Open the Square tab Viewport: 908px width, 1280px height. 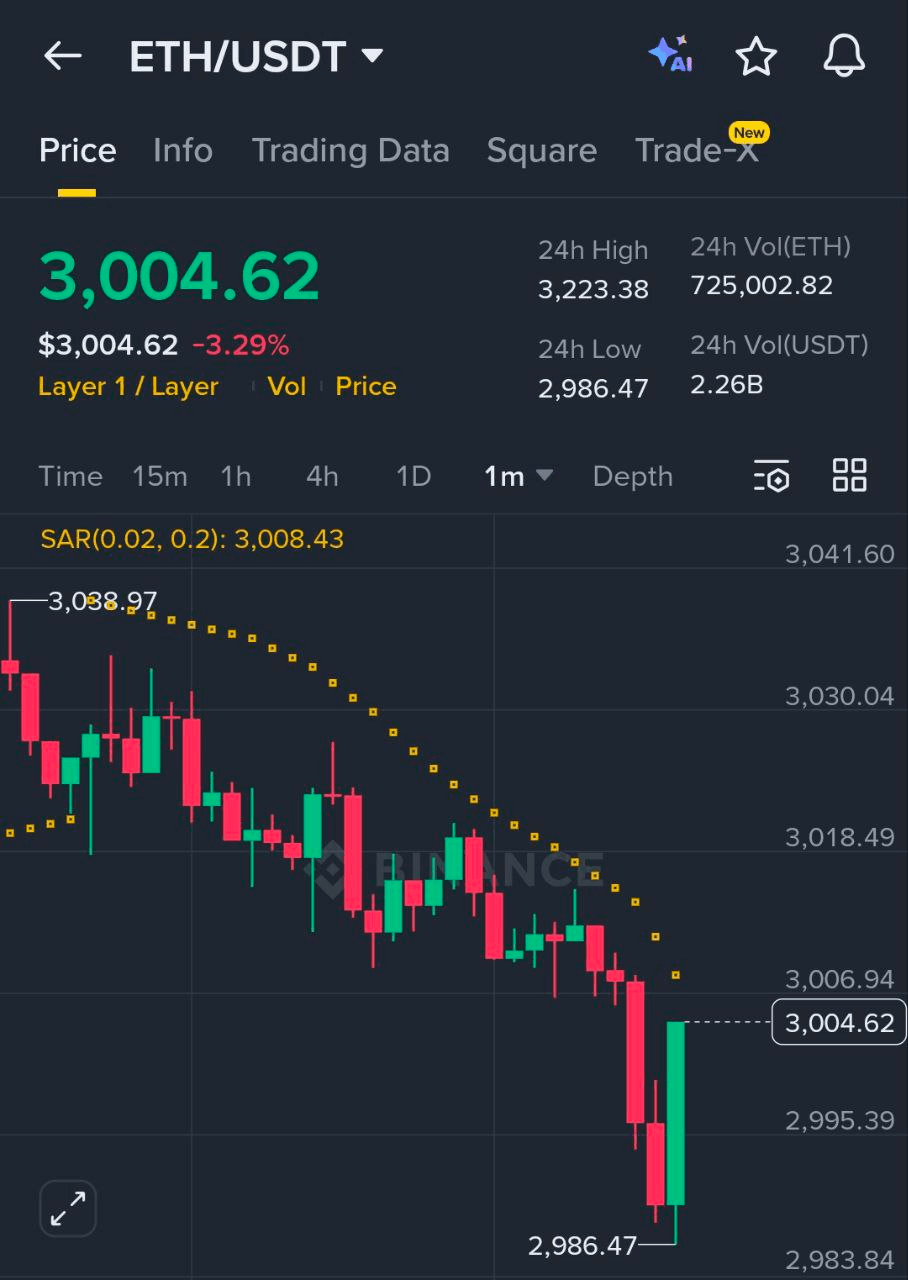click(541, 151)
